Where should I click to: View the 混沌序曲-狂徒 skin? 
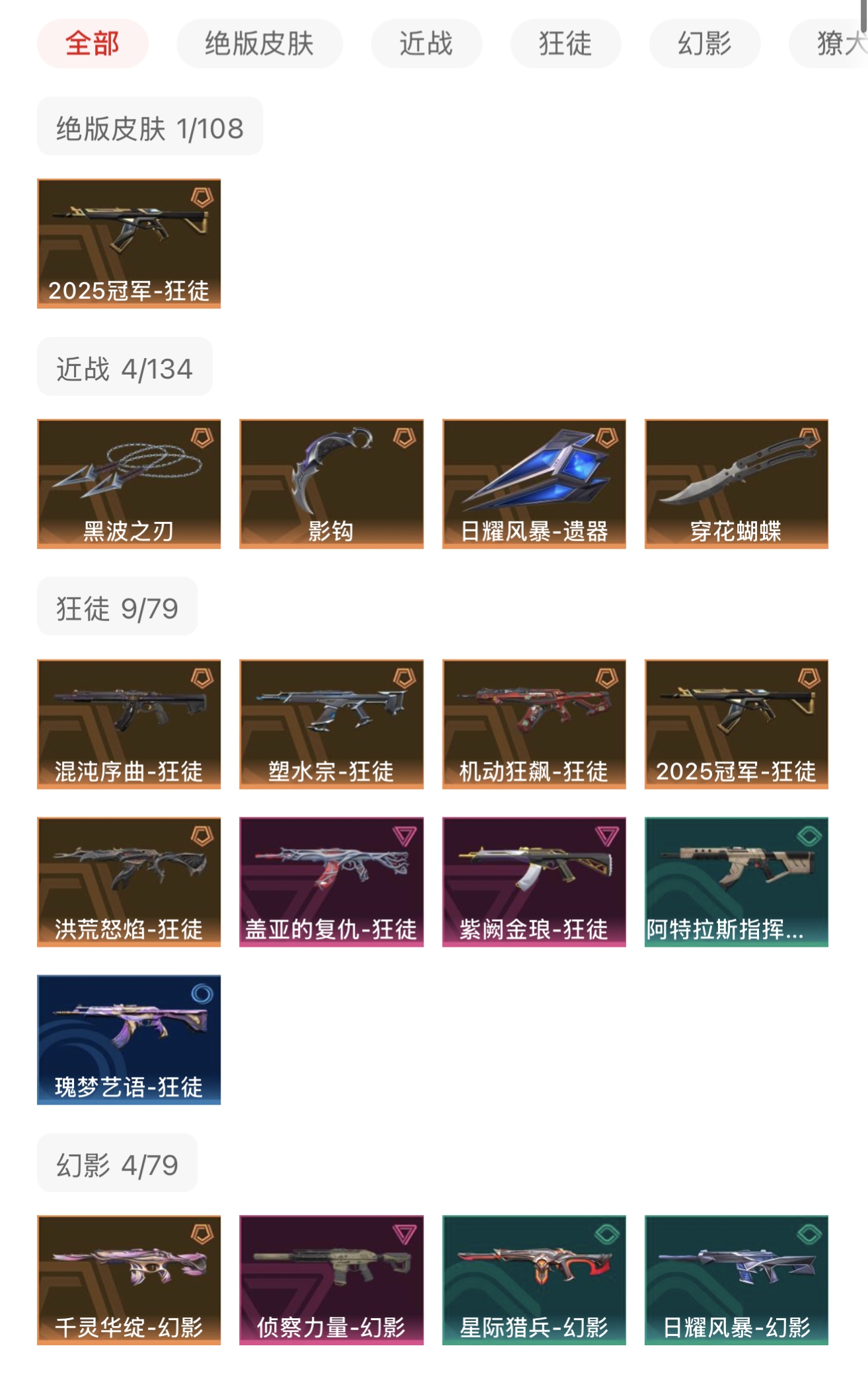pyautogui.click(x=129, y=724)
